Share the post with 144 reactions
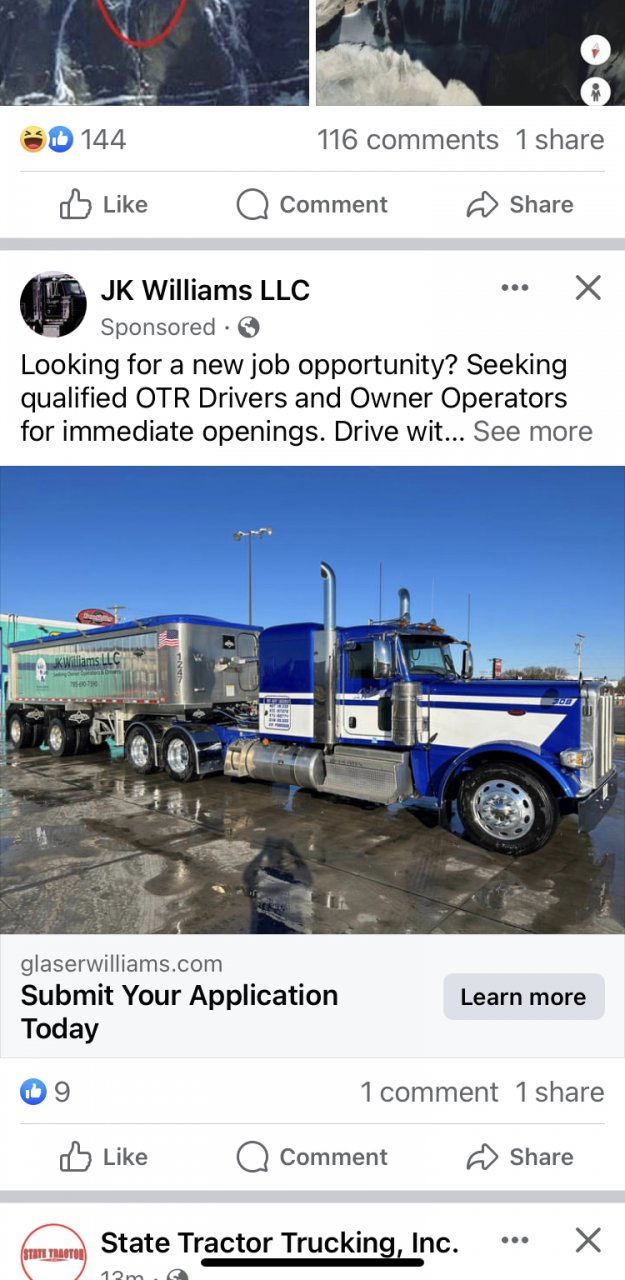The image size is (625, 1280). pos(520,205)
